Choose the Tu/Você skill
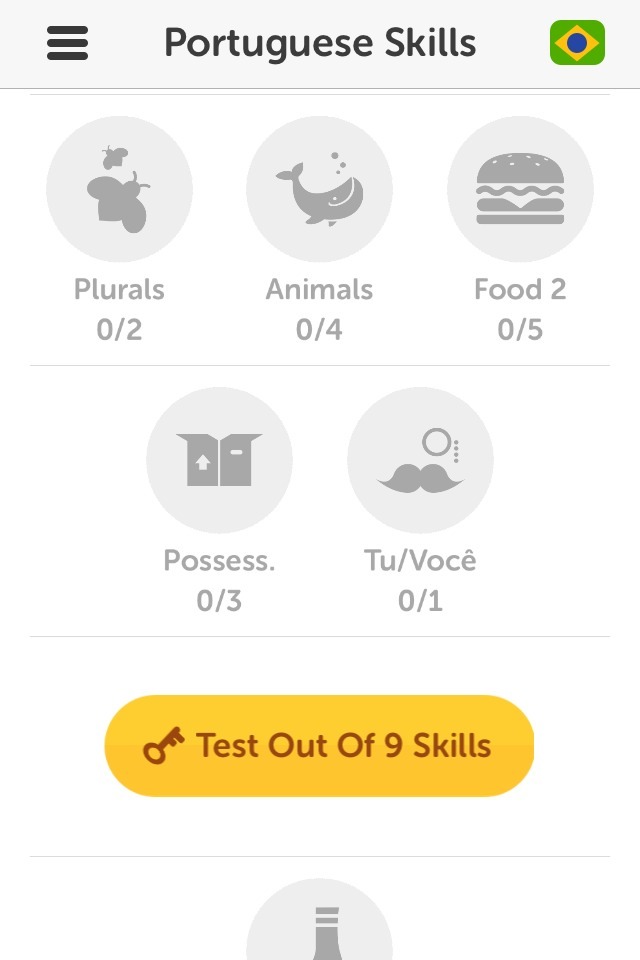This screenshot has width=640, height=960. pyautogui.click(x=420, y=461)
